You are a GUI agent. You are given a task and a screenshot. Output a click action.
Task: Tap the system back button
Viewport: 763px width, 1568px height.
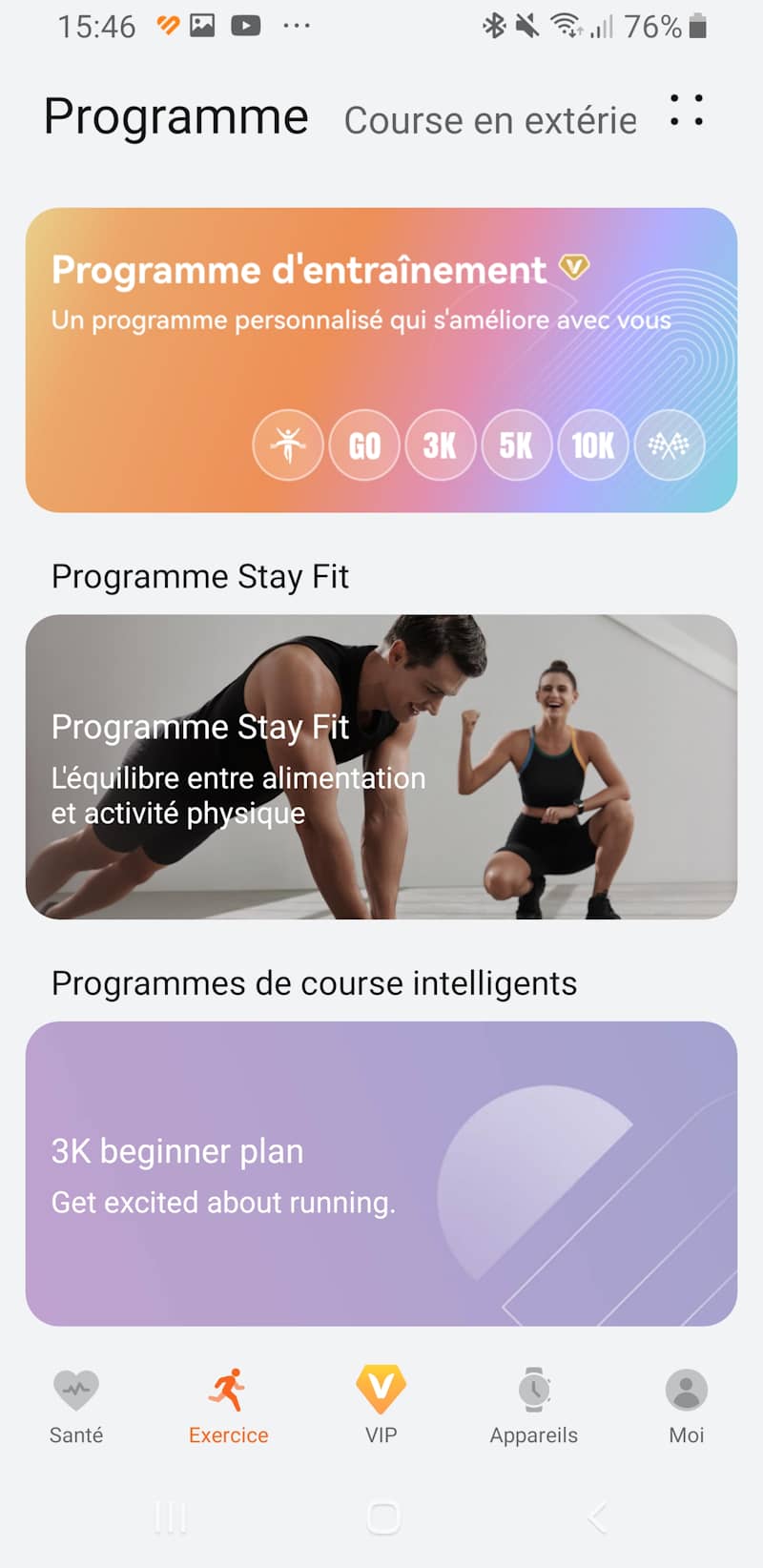click(597, 1516)
